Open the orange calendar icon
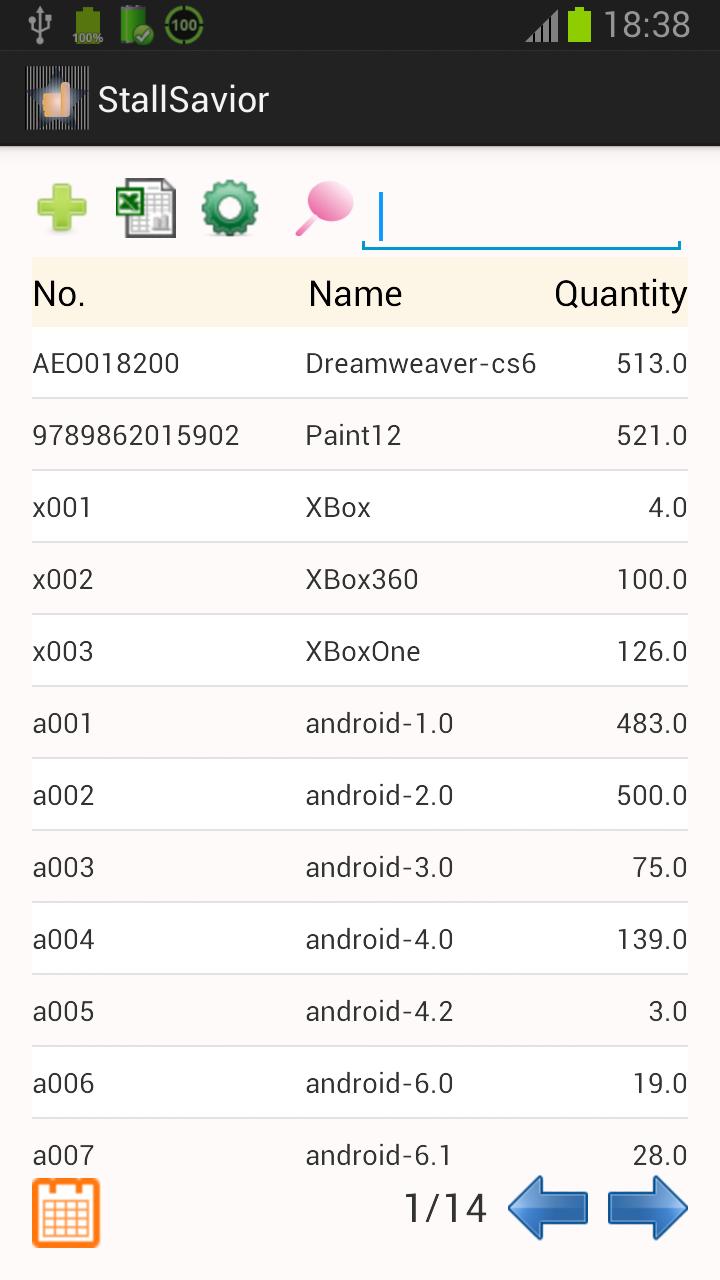720x1280 pixels. (x=66, y=1212)
